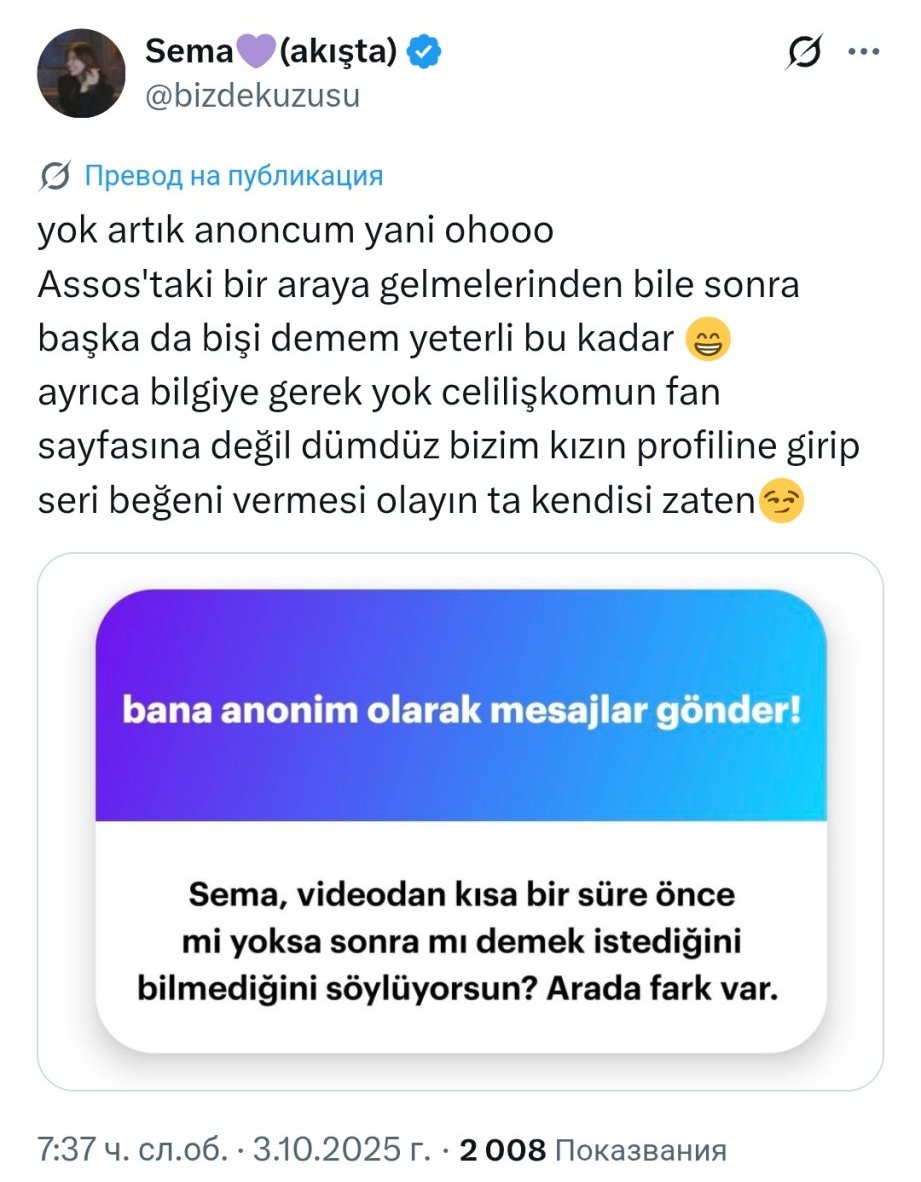
Task: Open the @bizdekuzusu profile name
Action: (252, 96)
